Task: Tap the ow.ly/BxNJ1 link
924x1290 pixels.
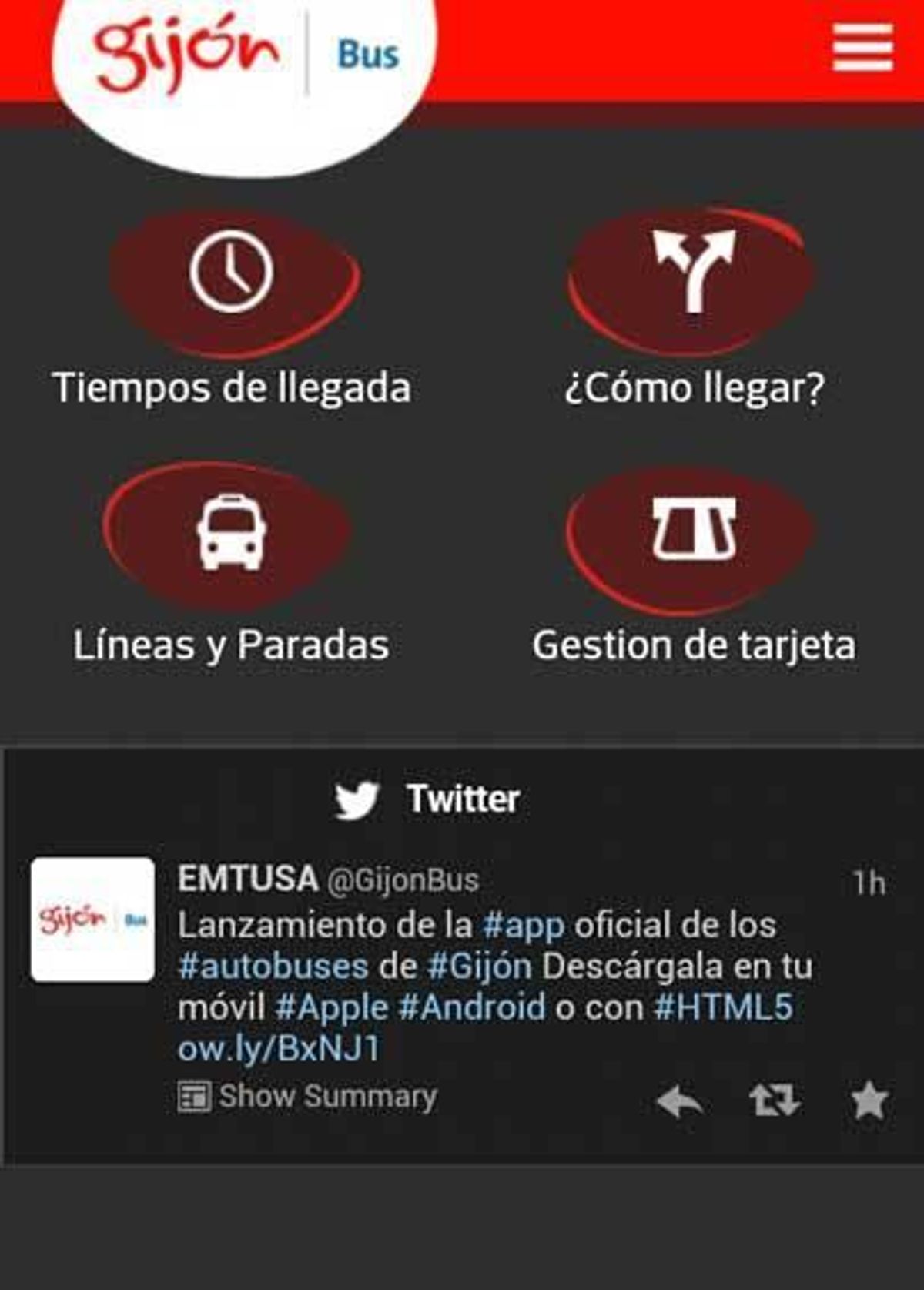Action: (279, 1048)
